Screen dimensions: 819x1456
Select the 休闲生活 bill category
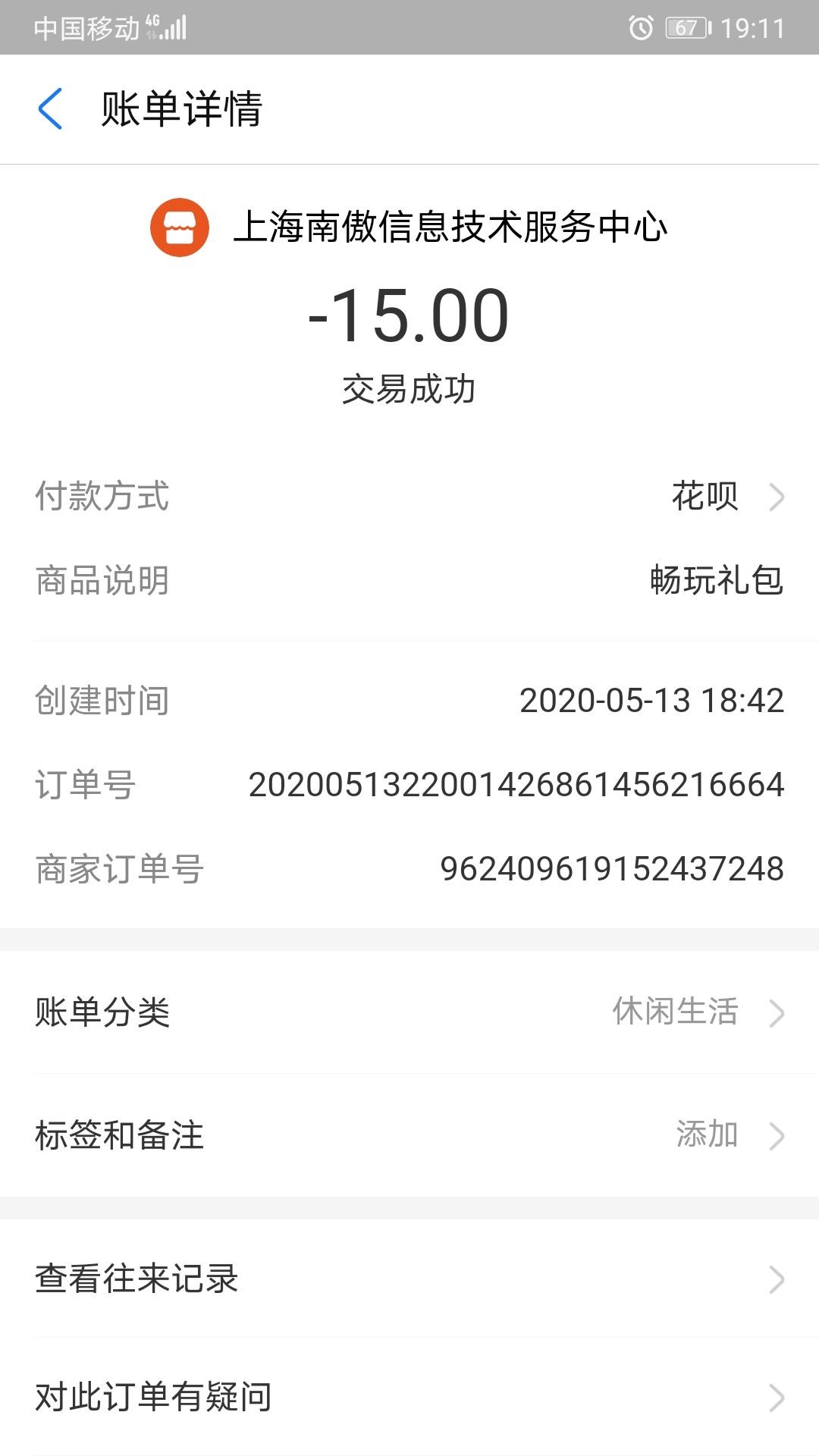pyautogui.click(x=673, y=1012)
